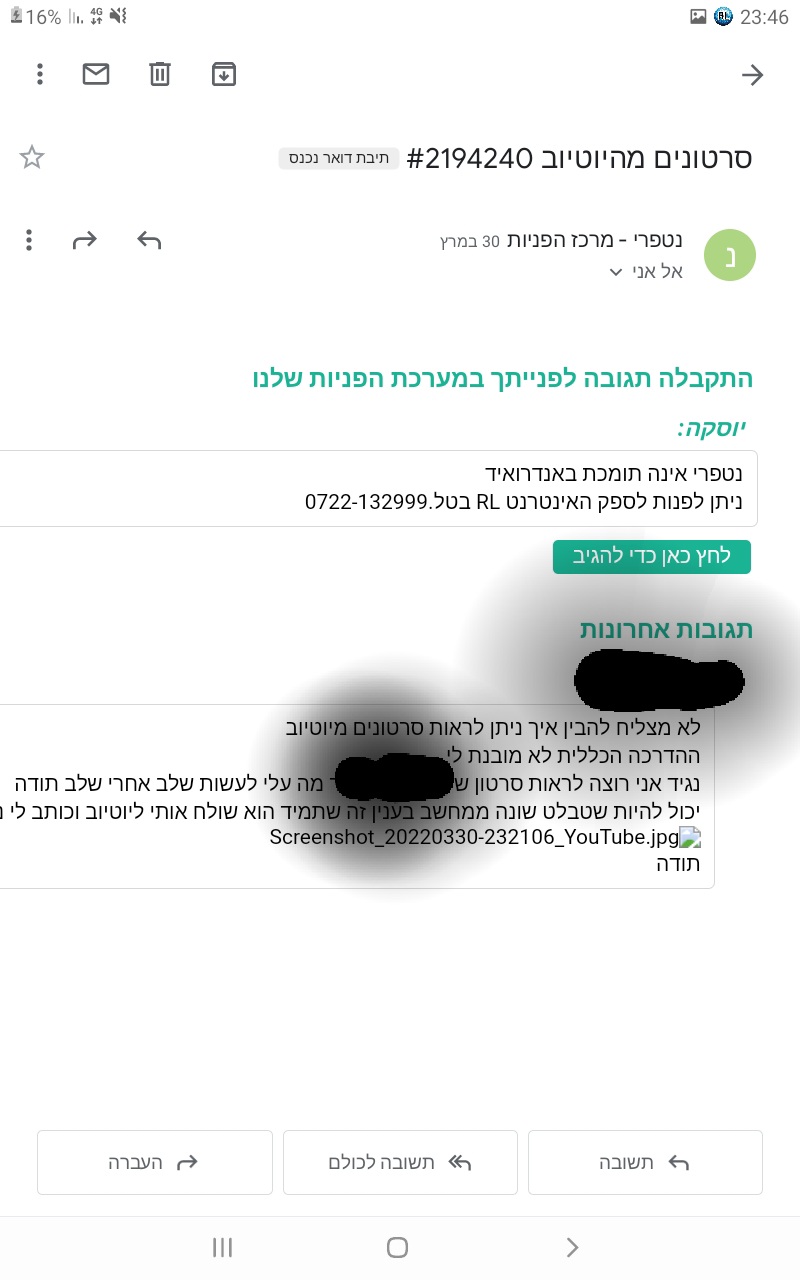This screenshot has width=800, height=1280.
Task: Open the top bar overflow menu
Action: 40,74
